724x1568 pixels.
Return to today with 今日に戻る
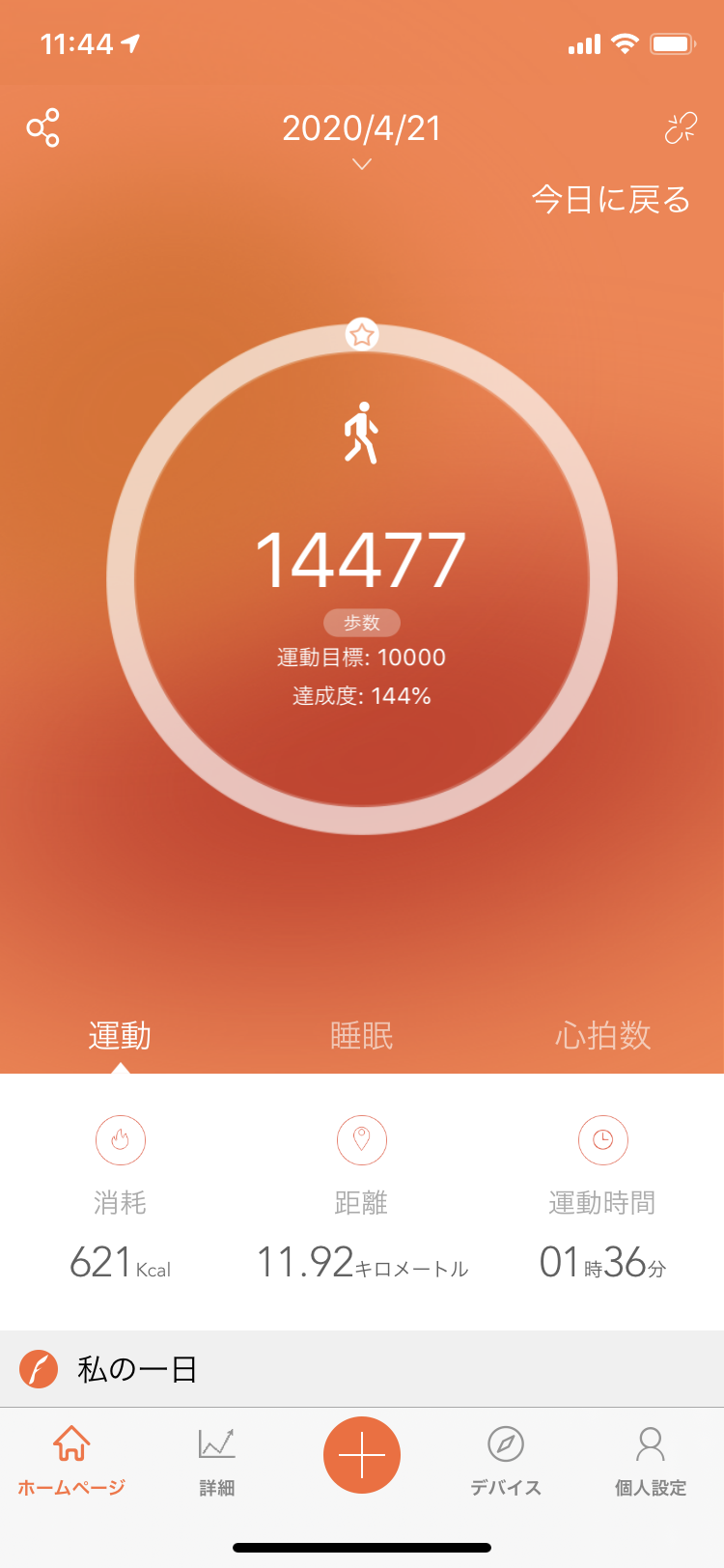(x=611, y=199)
